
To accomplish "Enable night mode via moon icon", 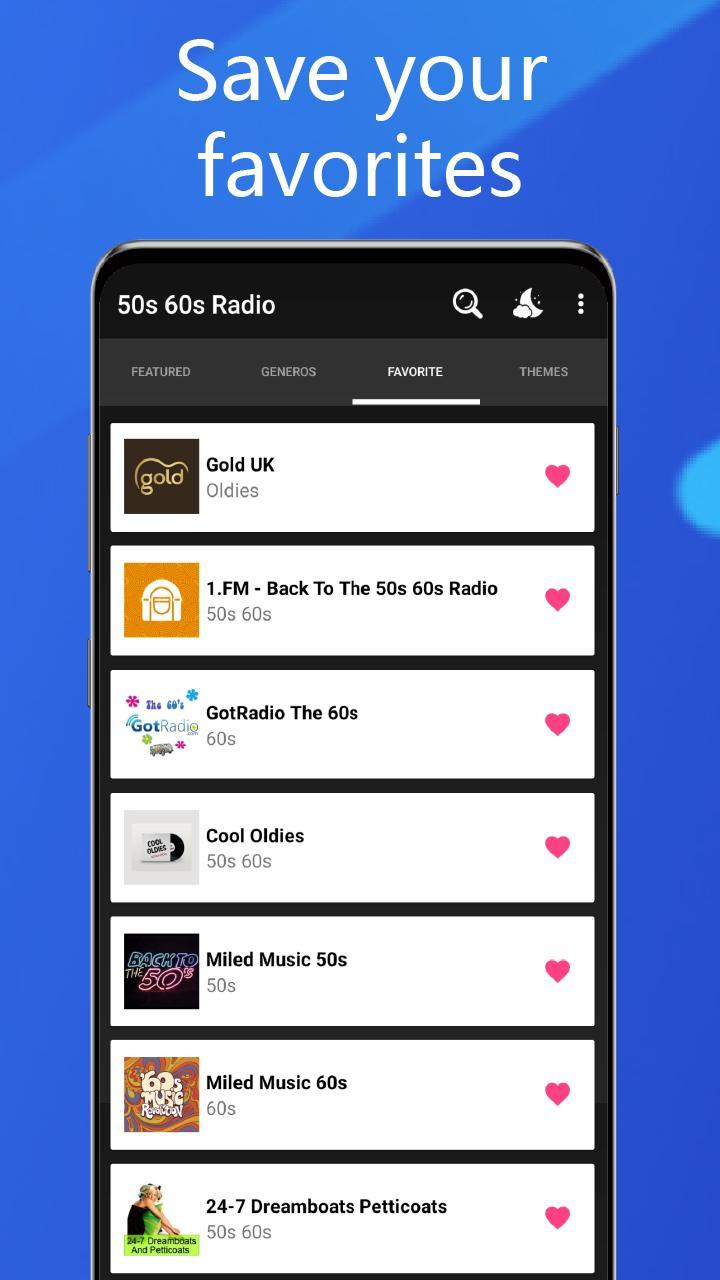I will tap(528, 305).
